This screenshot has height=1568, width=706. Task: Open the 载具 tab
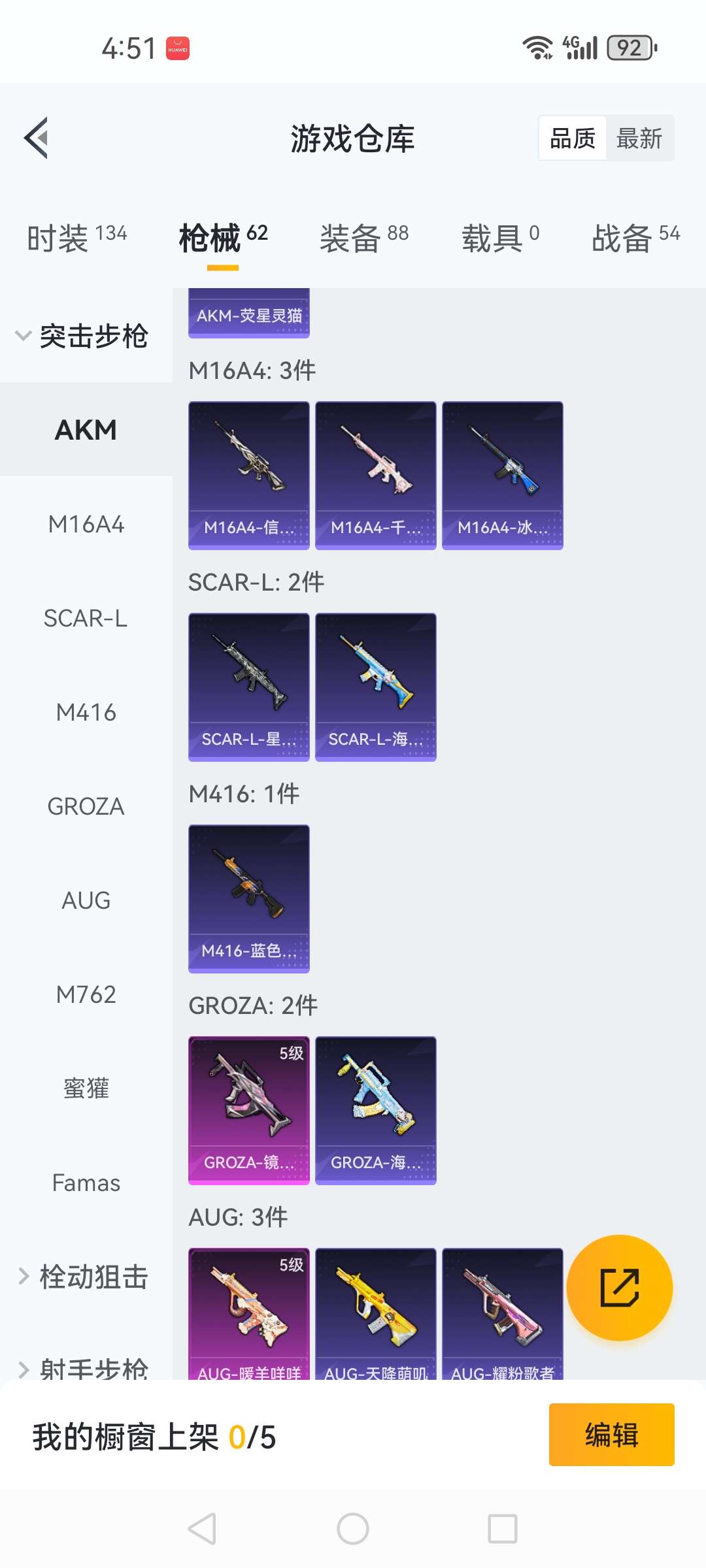click(500, 237)
